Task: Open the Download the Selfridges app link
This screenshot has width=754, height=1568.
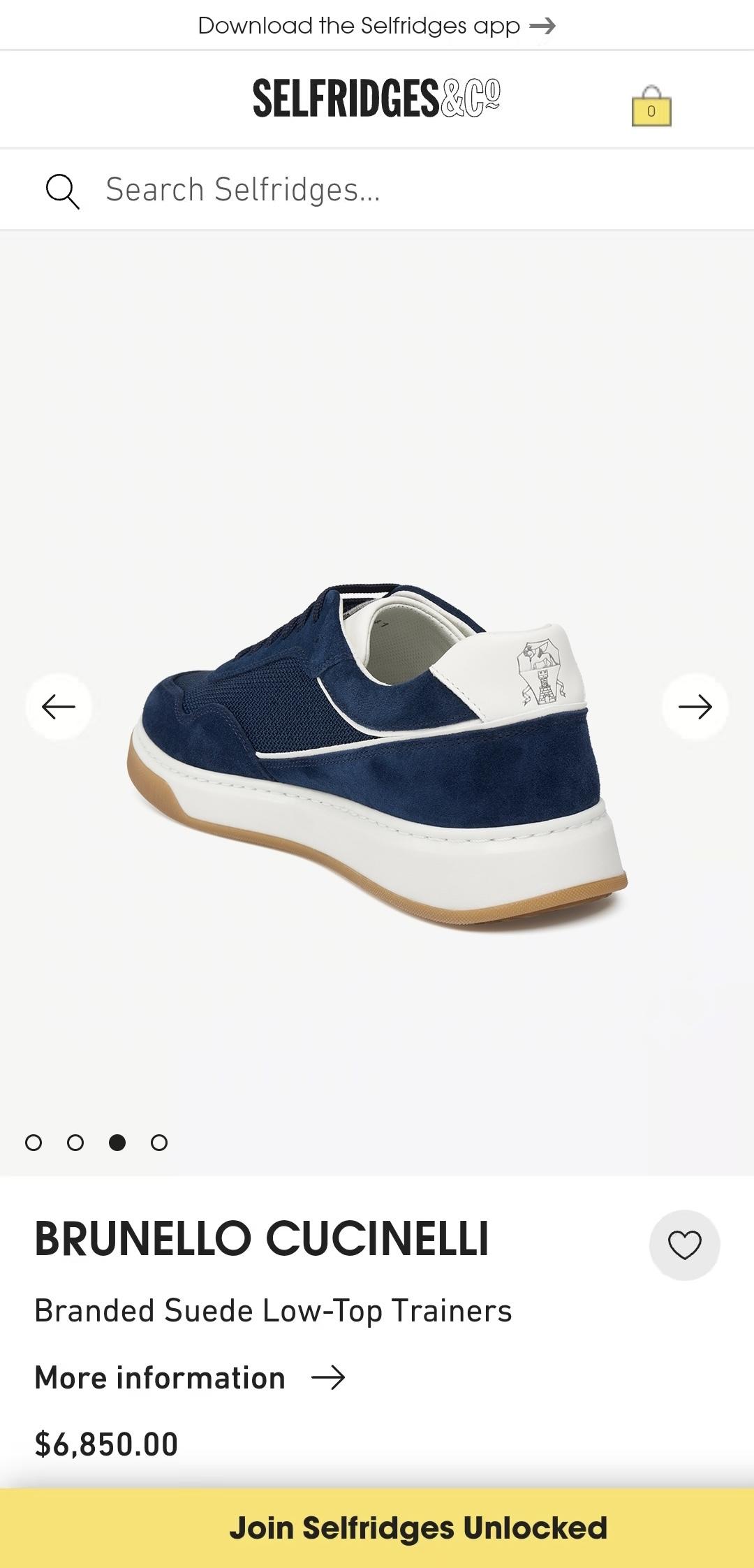Action: pos(376,26)
